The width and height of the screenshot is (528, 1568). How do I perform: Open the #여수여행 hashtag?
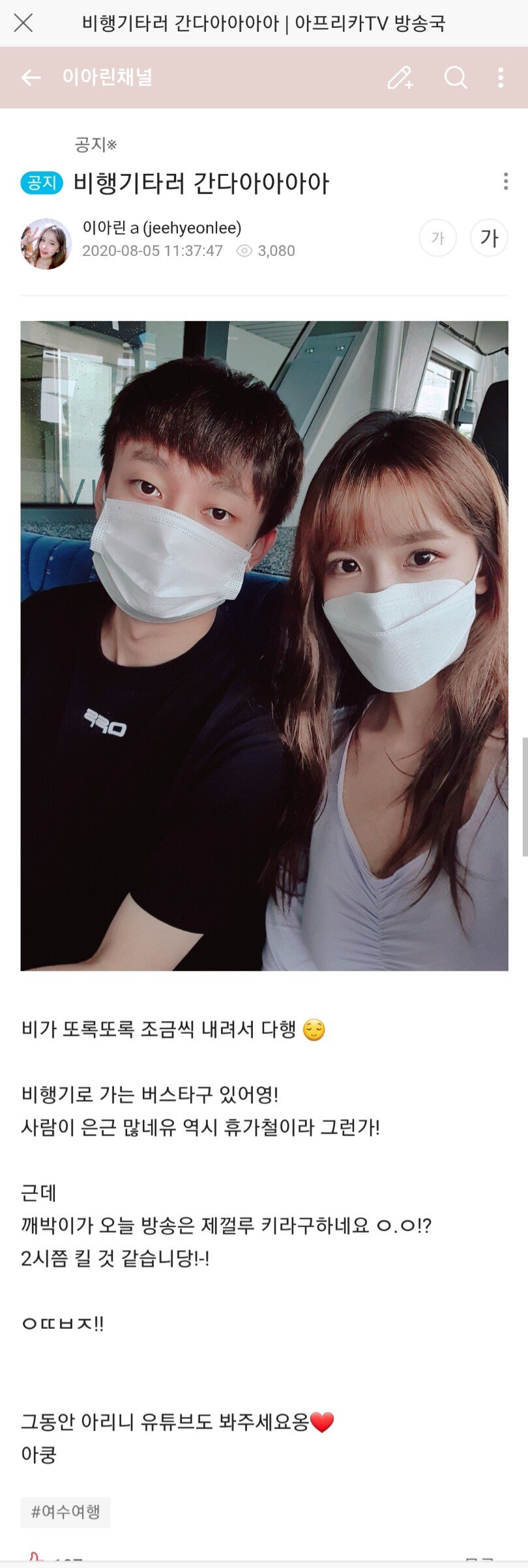point(66,1511)
